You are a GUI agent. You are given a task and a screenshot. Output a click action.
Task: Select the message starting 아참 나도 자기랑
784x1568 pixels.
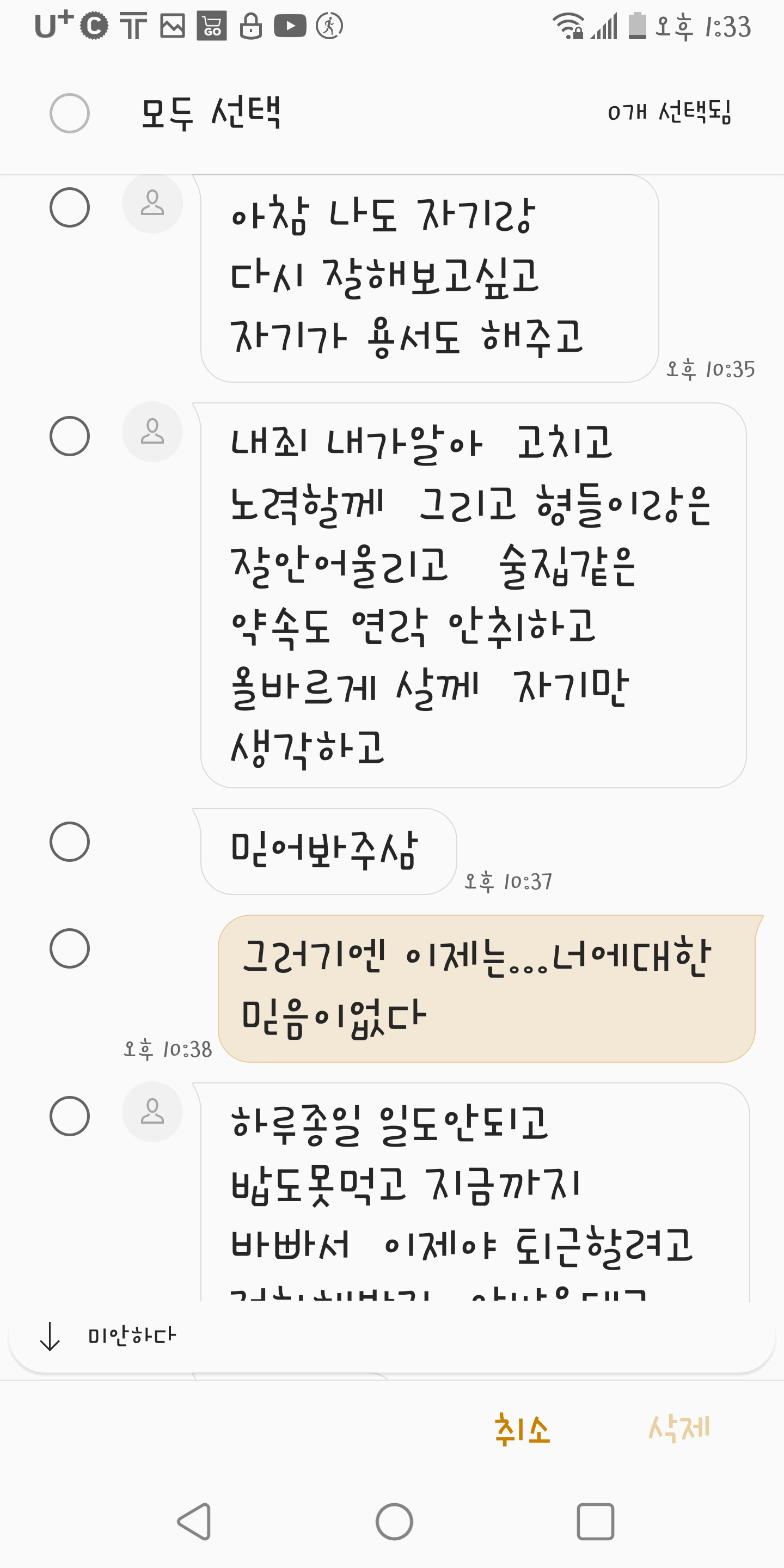tap(69, 207)
